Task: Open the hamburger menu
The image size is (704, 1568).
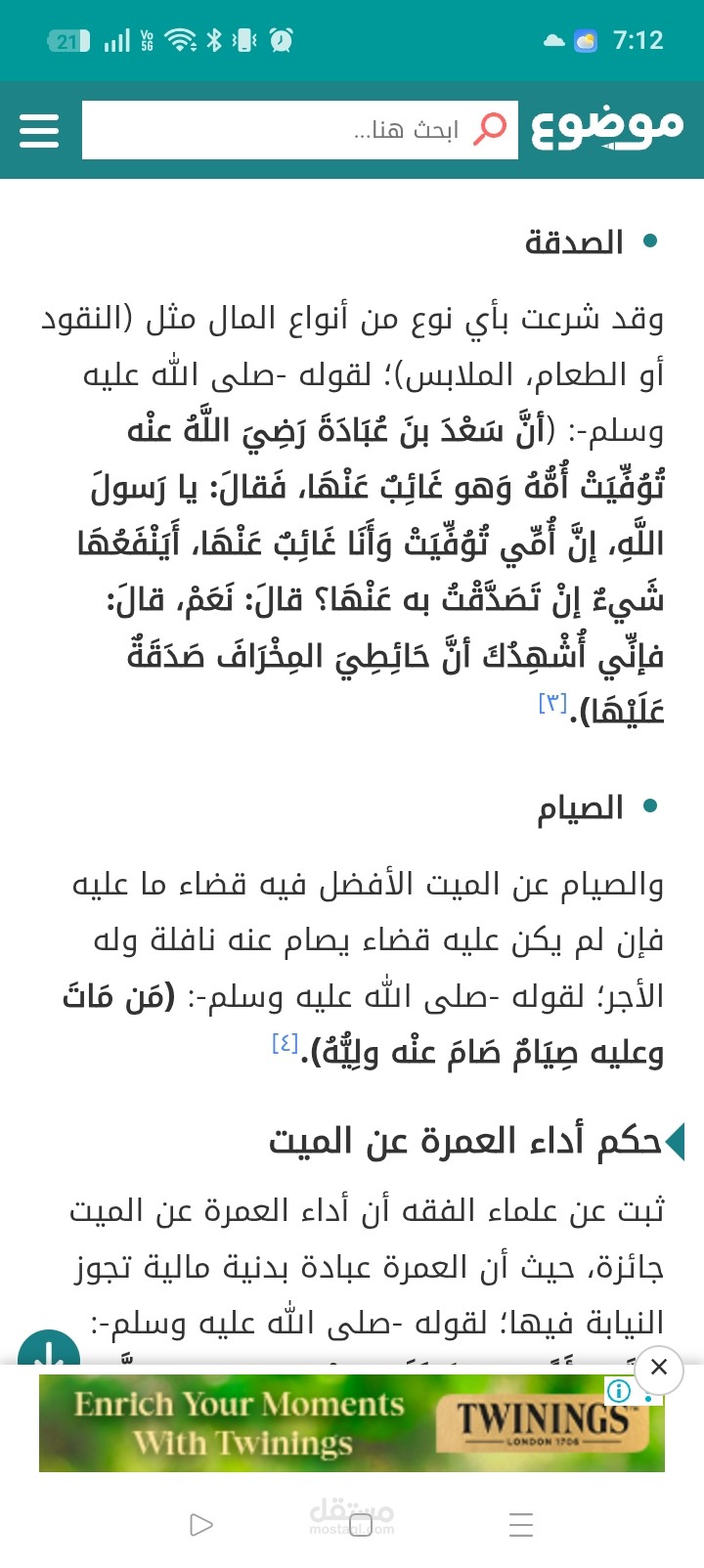Action: click(39, 130)
